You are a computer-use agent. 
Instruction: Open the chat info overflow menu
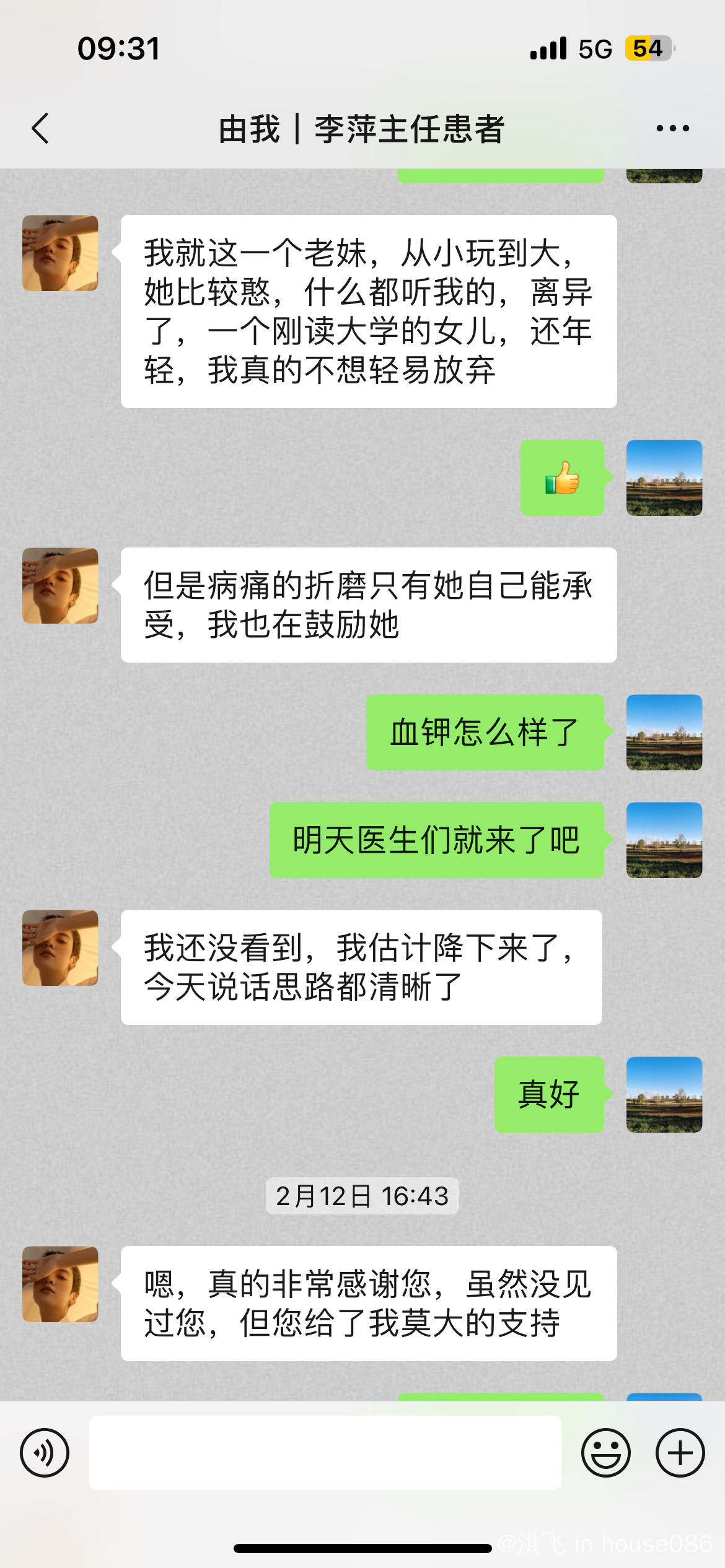(672, 129)
